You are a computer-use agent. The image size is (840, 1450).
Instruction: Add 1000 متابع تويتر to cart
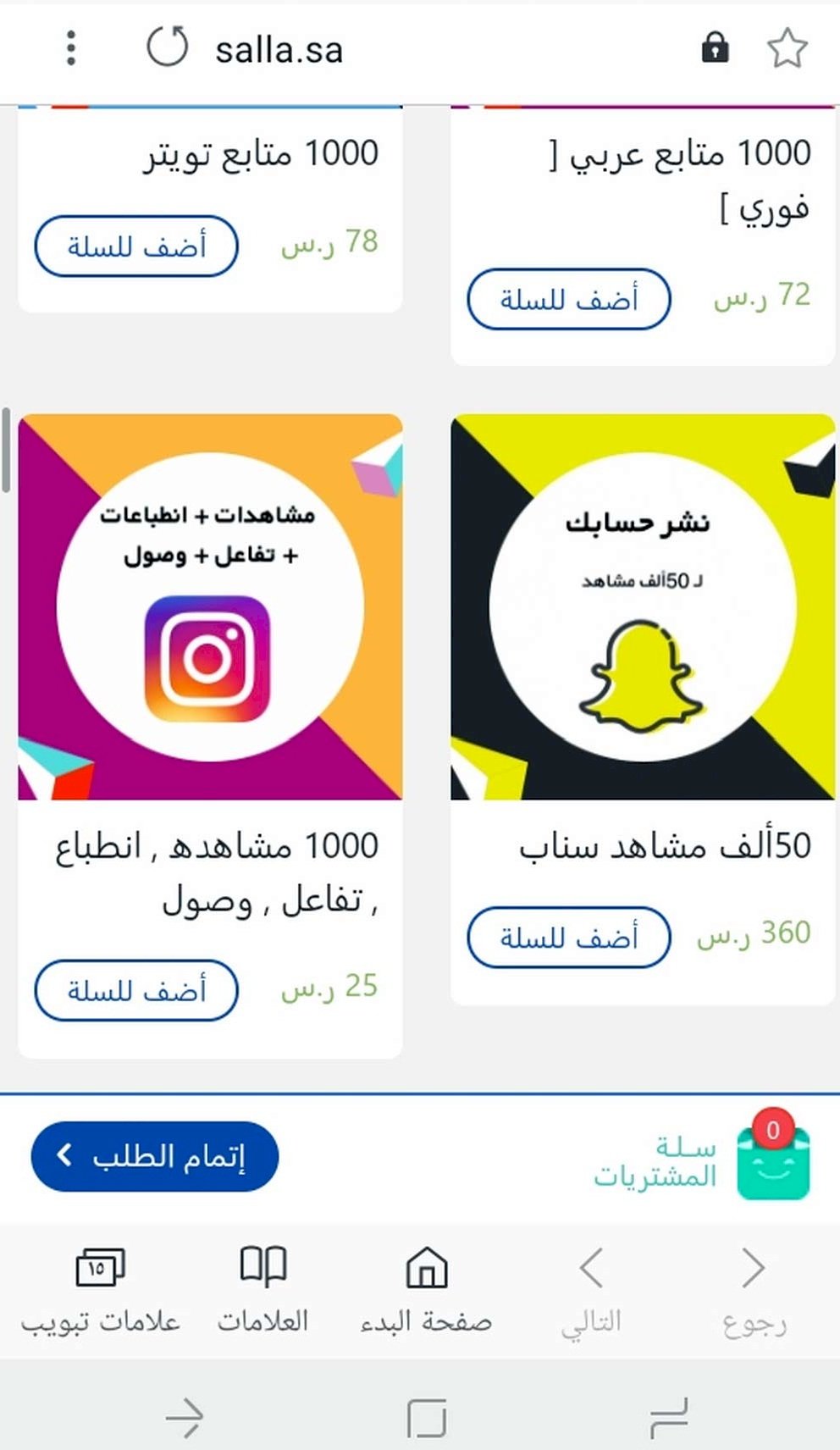(x=136, y=246)
